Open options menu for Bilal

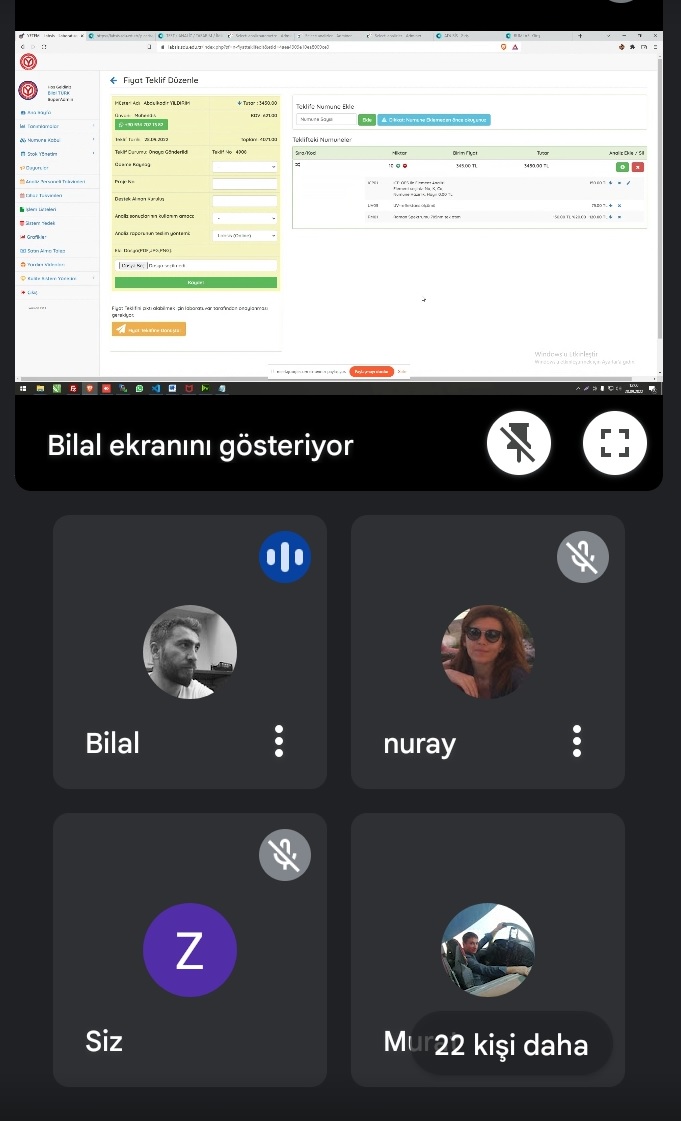point(279,741)
